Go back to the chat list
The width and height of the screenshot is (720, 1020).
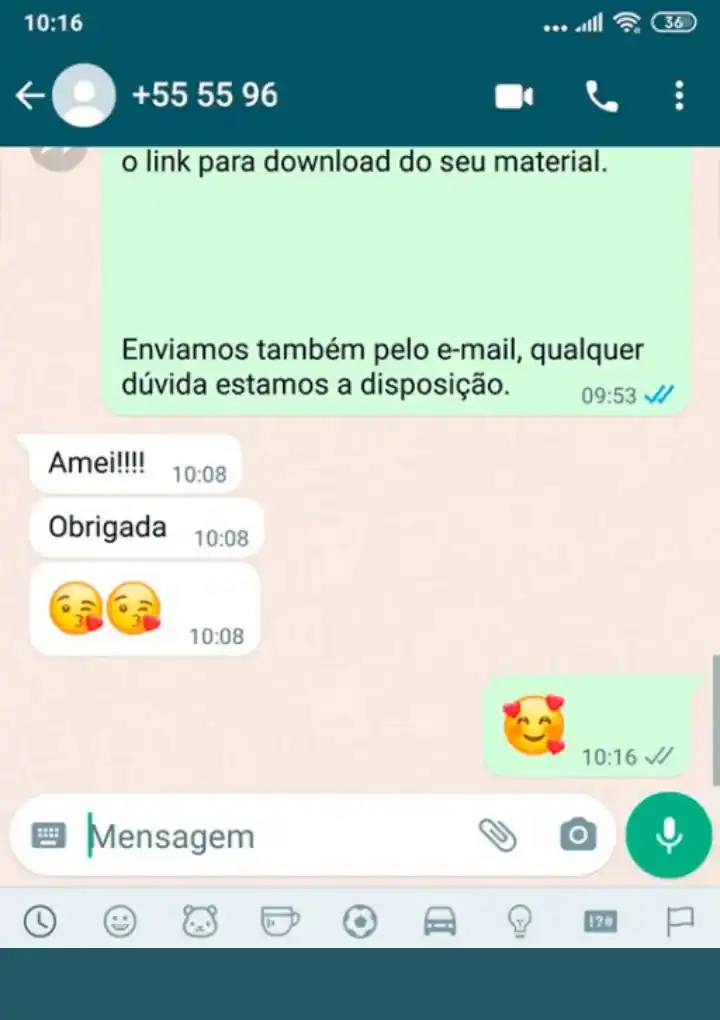[30, 96]
